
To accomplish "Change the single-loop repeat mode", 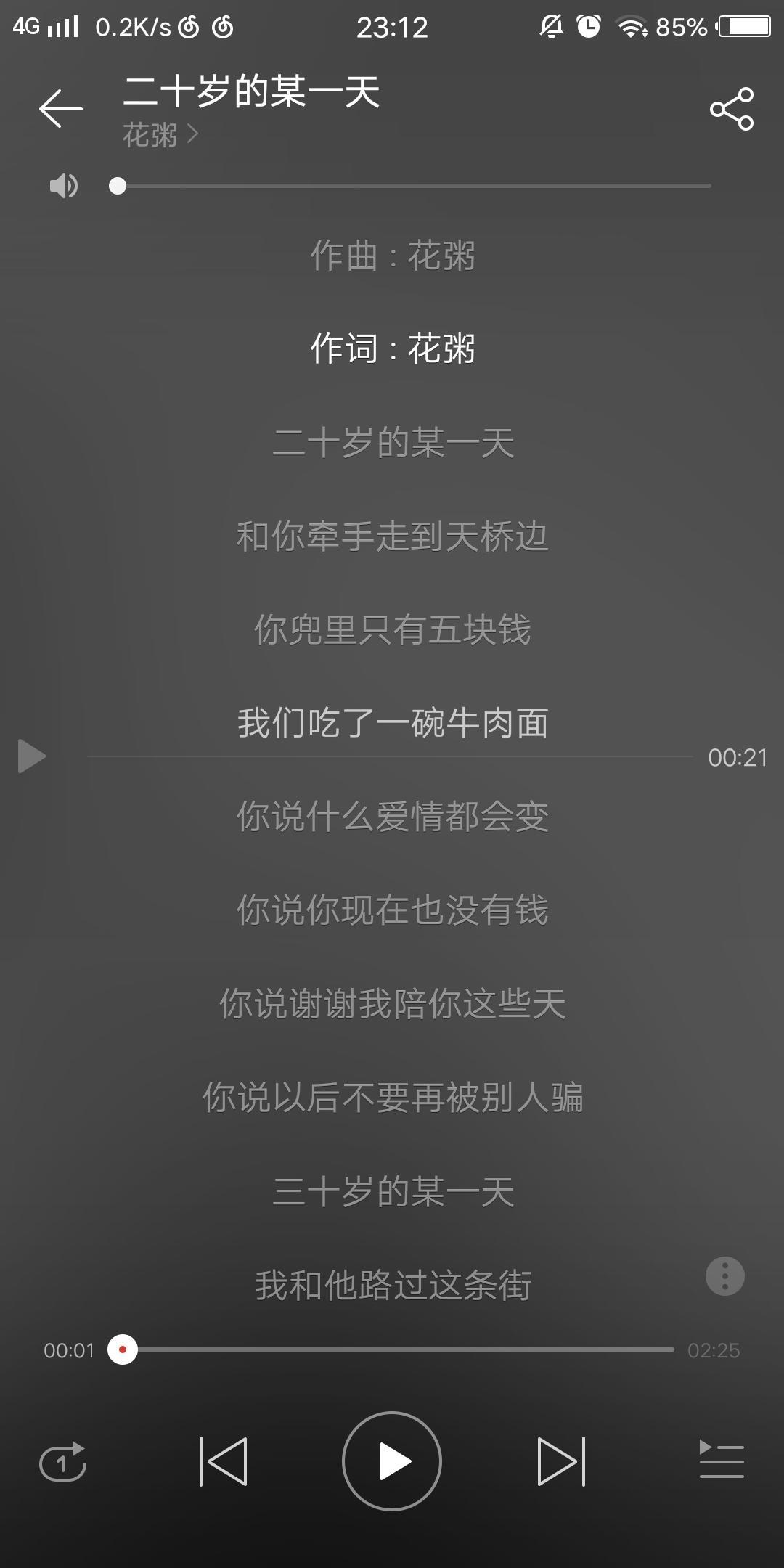I will point(63,1461).
